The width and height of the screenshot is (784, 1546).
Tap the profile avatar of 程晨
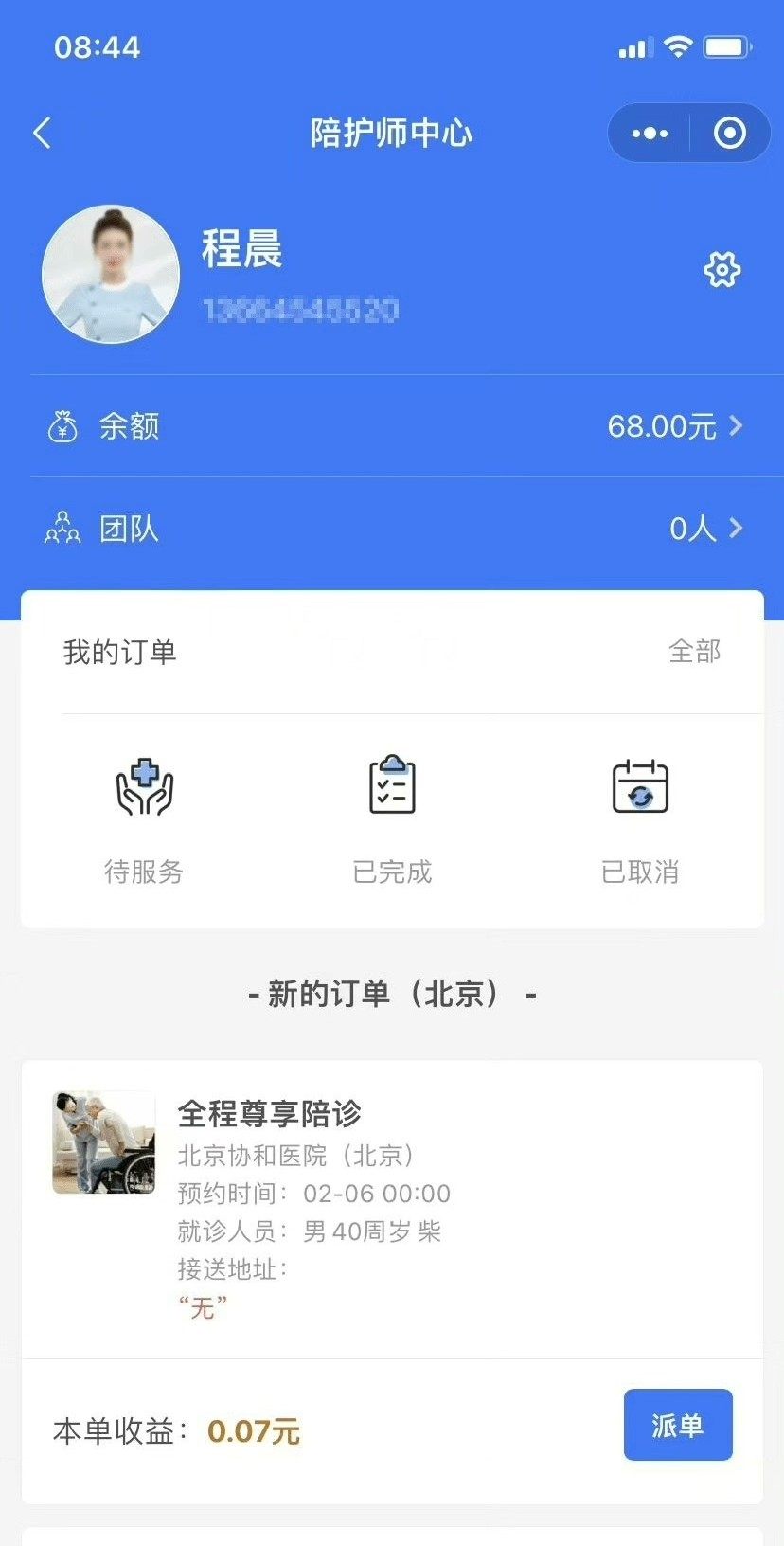pos(111,275)
